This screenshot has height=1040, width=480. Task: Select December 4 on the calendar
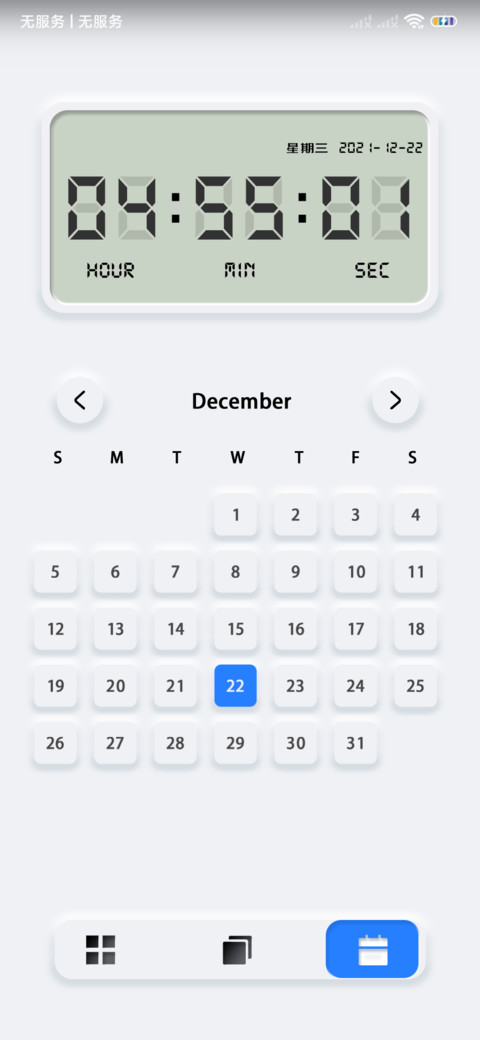pos(416,515)
